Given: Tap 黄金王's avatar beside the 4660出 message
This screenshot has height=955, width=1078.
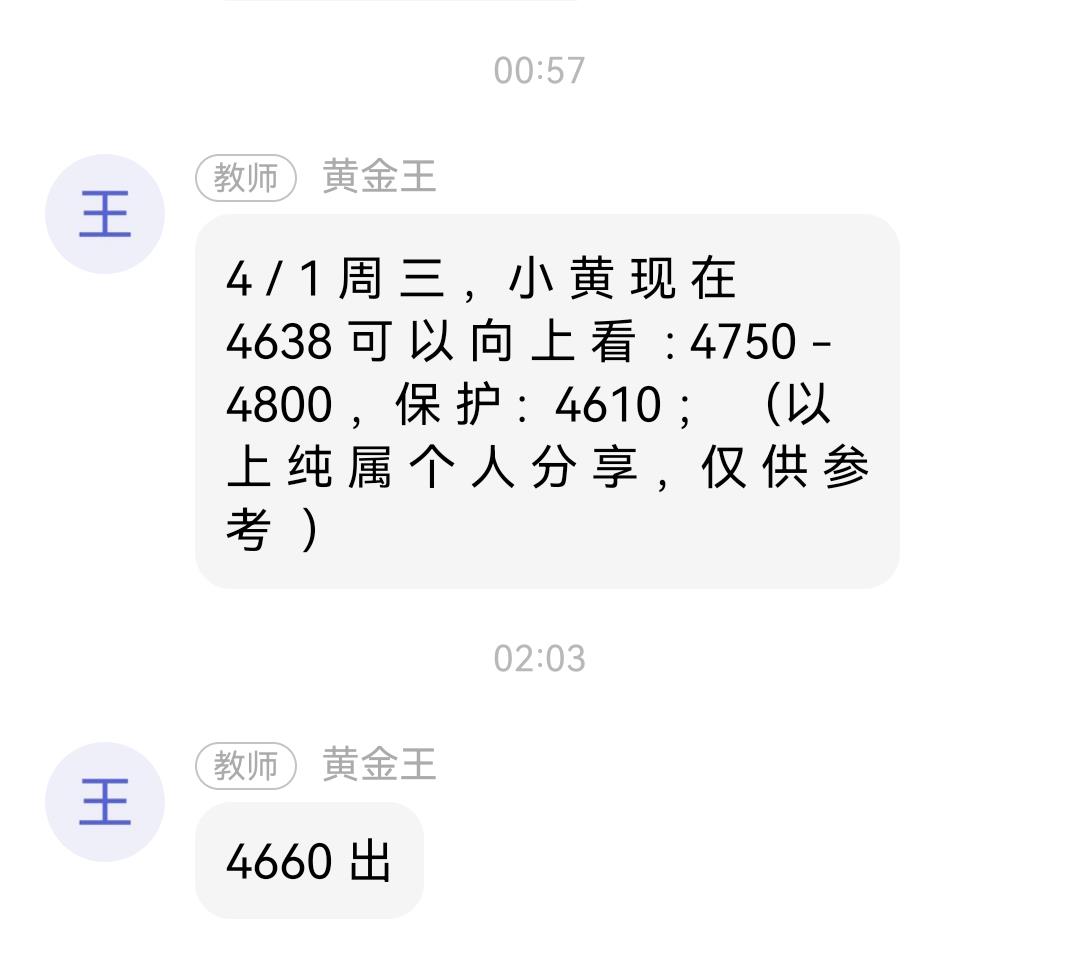Looking at the screenshot, I should point(105,802).
